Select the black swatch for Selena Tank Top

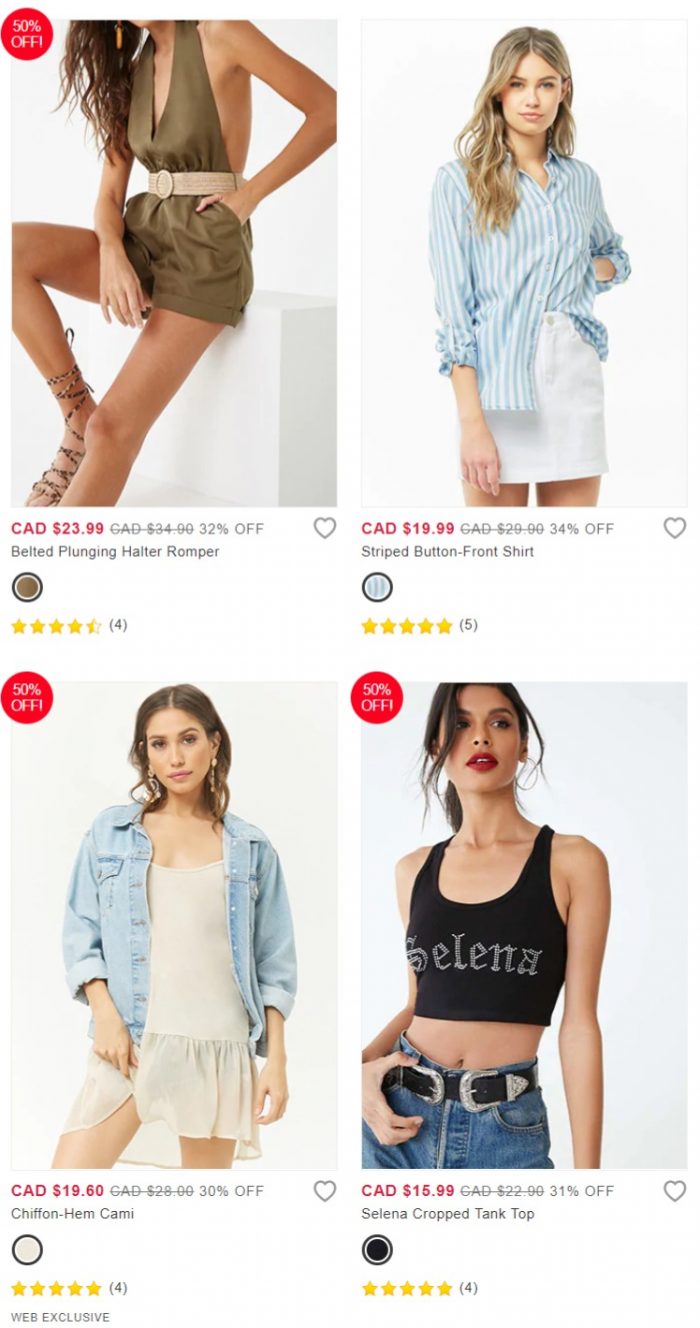point(377,1250)
